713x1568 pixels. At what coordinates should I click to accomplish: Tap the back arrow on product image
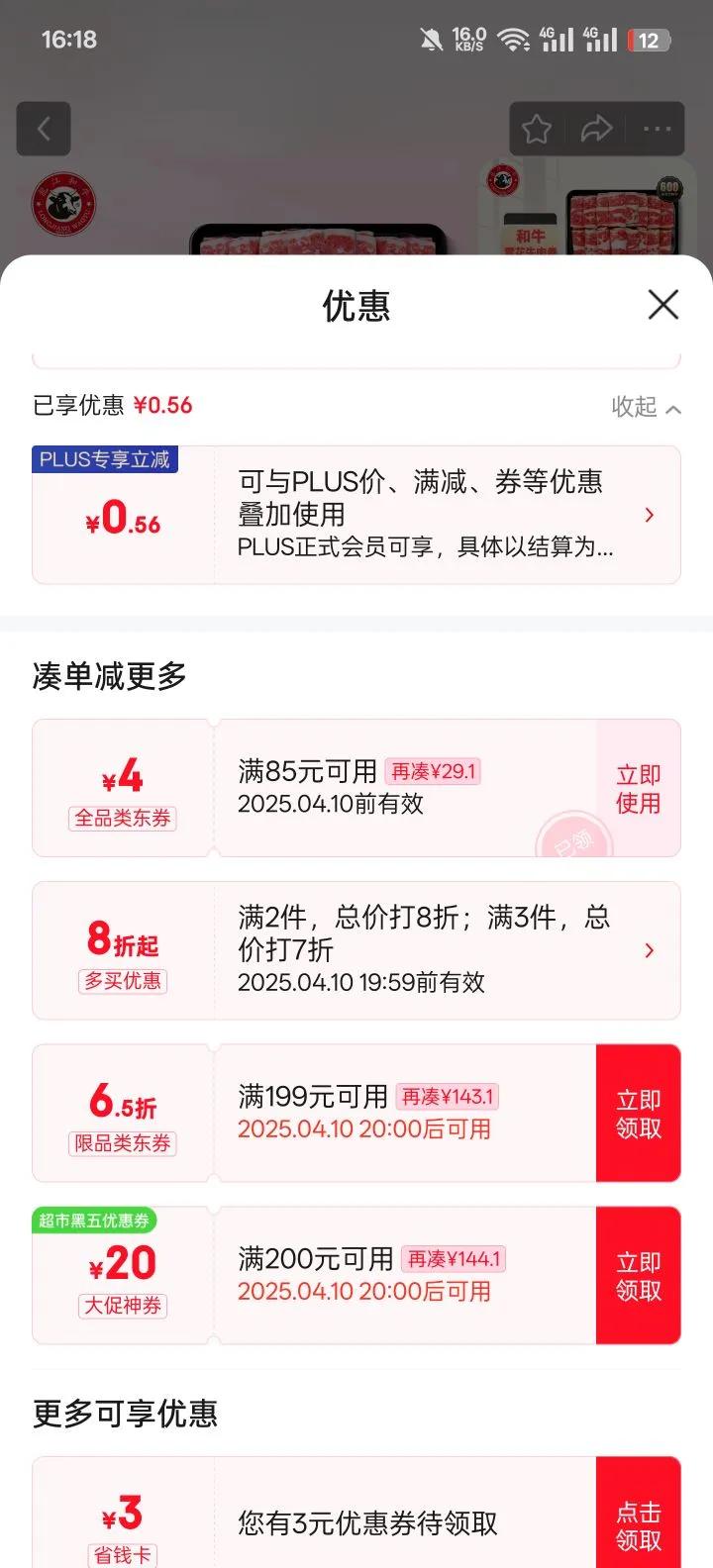click(x=43, y=129)
